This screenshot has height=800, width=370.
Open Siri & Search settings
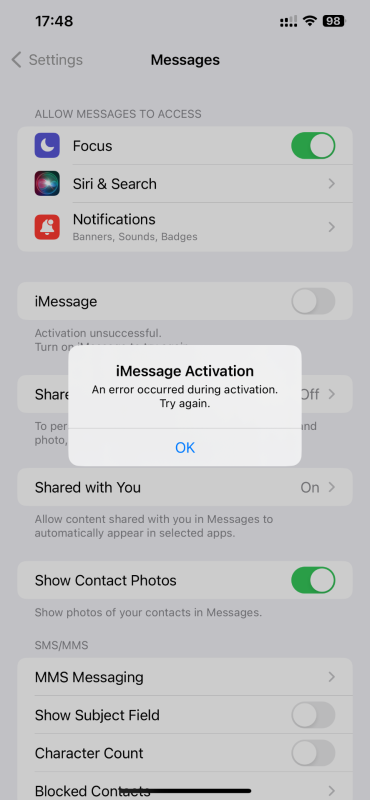[x=185, y=184]
